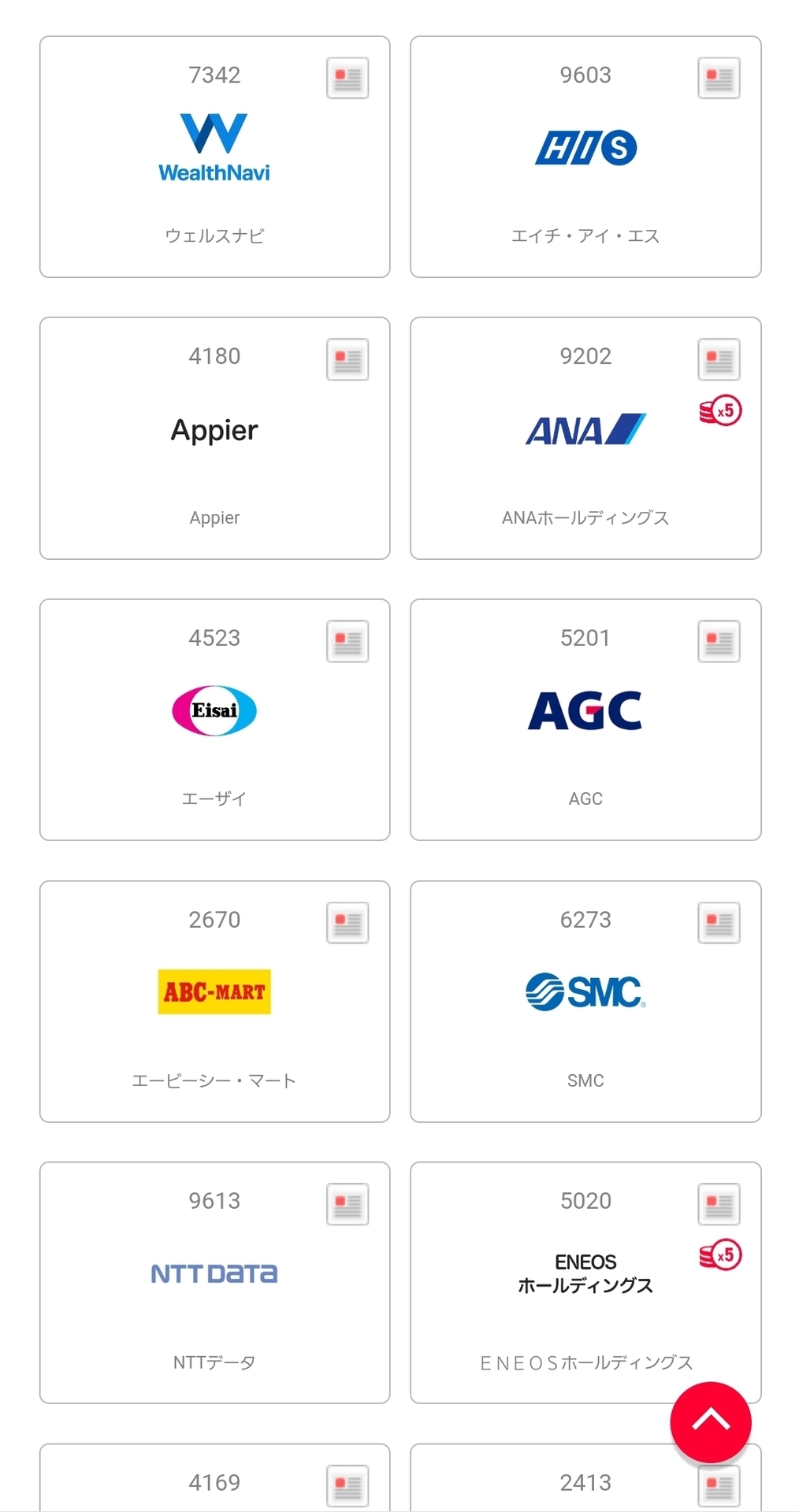The height and width of the screenshot is (1512, 799).
Task: Tap the news icon on AGC card
Action: [x=719, y=641]
